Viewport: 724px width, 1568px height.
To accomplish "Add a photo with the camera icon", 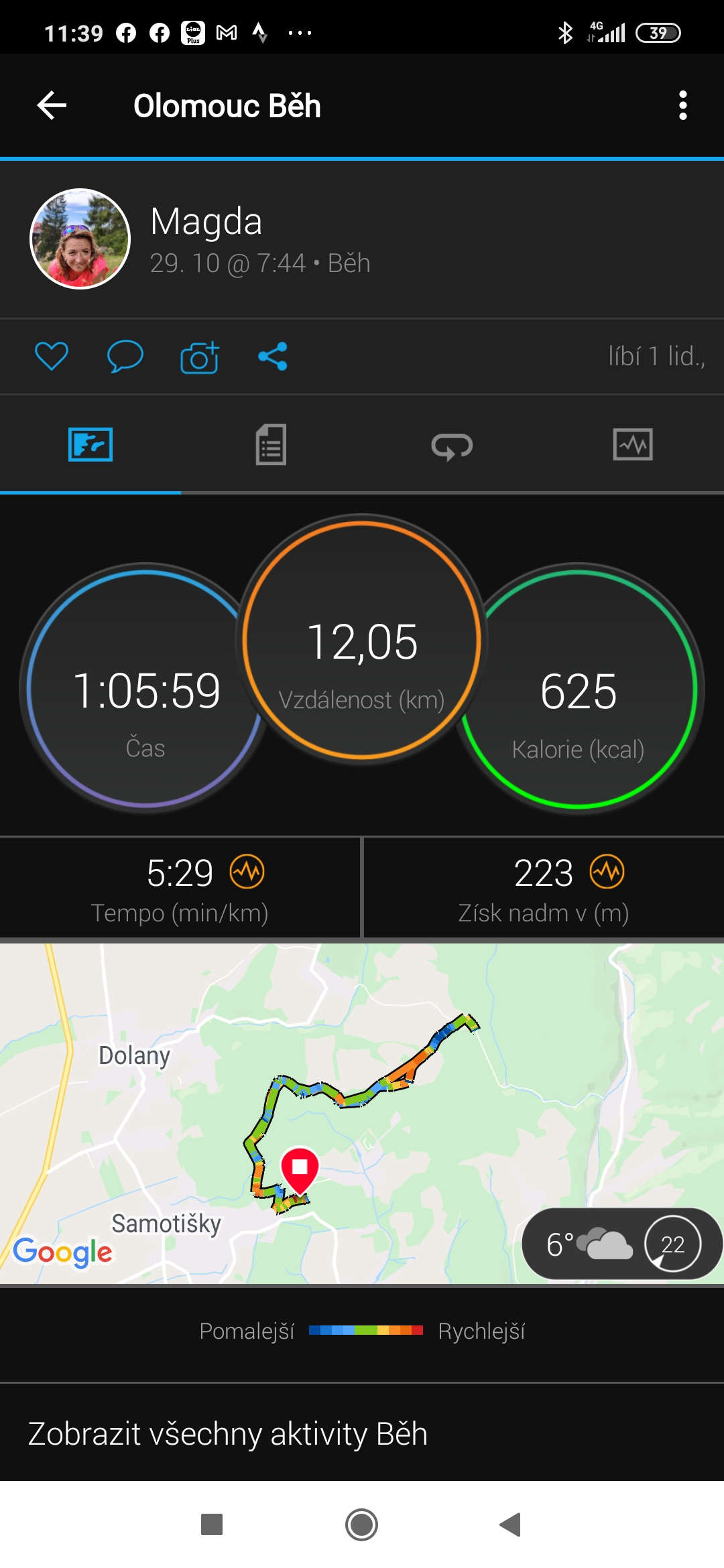I will 199,356.
